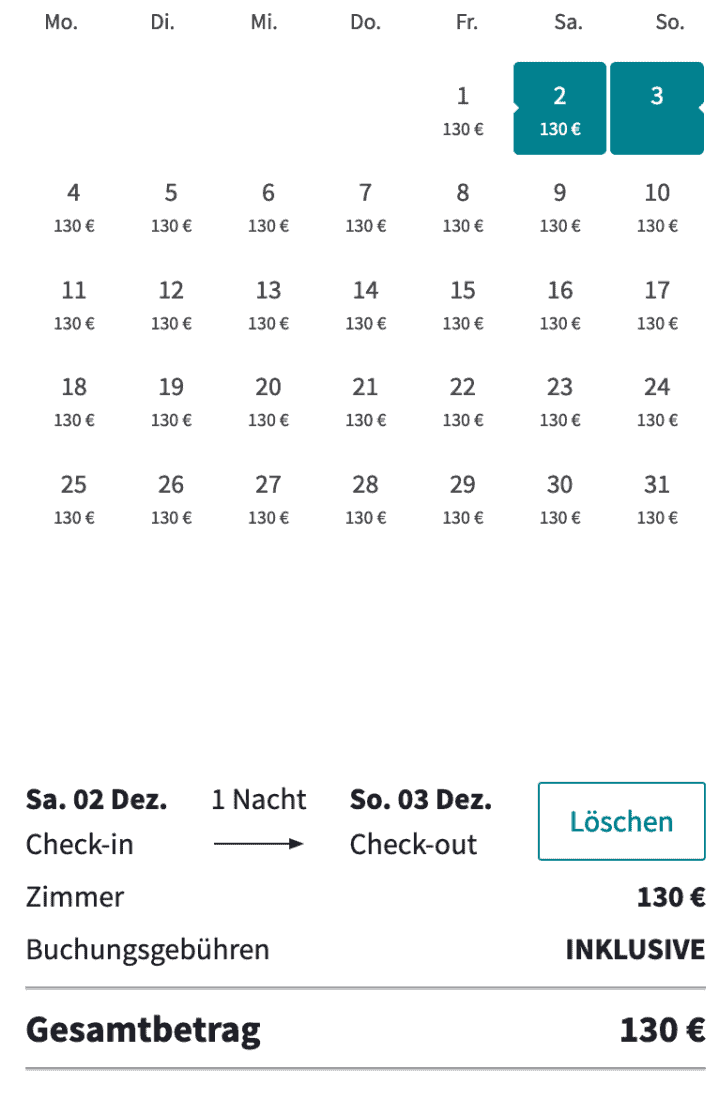Viewport: 719px width, 1100px height.
Task: Select day 1 in the calendar
Action: click(462, 109)
